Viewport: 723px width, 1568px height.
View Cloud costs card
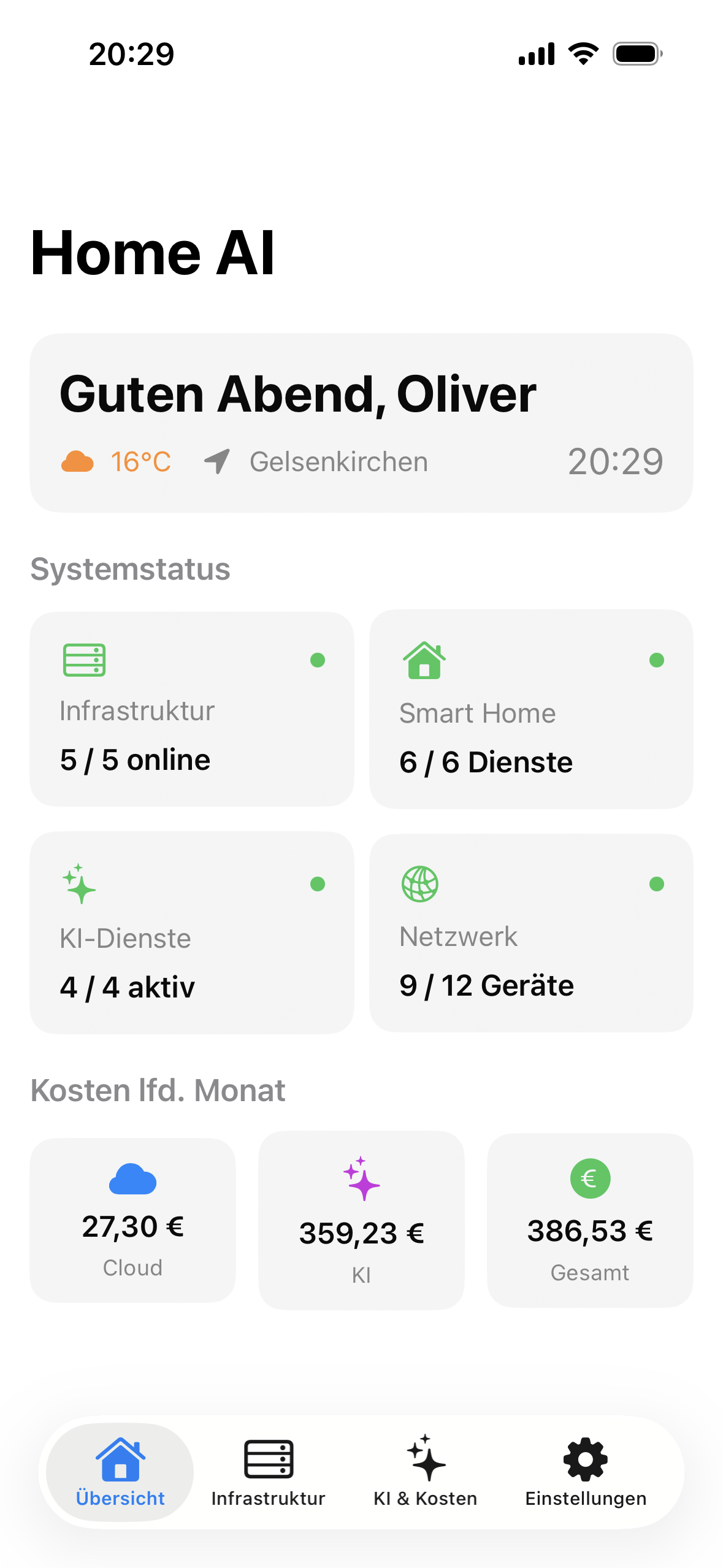133,1220
